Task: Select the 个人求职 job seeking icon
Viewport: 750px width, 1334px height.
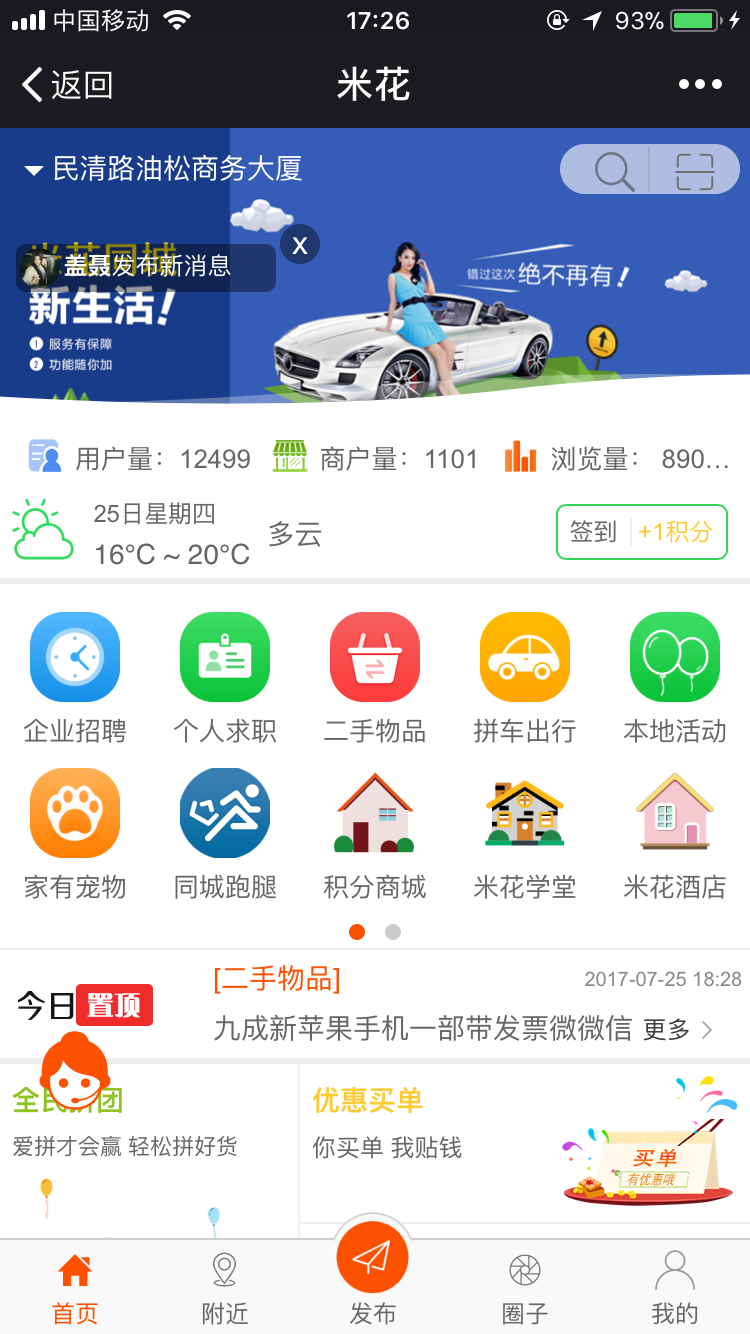Action: coord(224,657)
